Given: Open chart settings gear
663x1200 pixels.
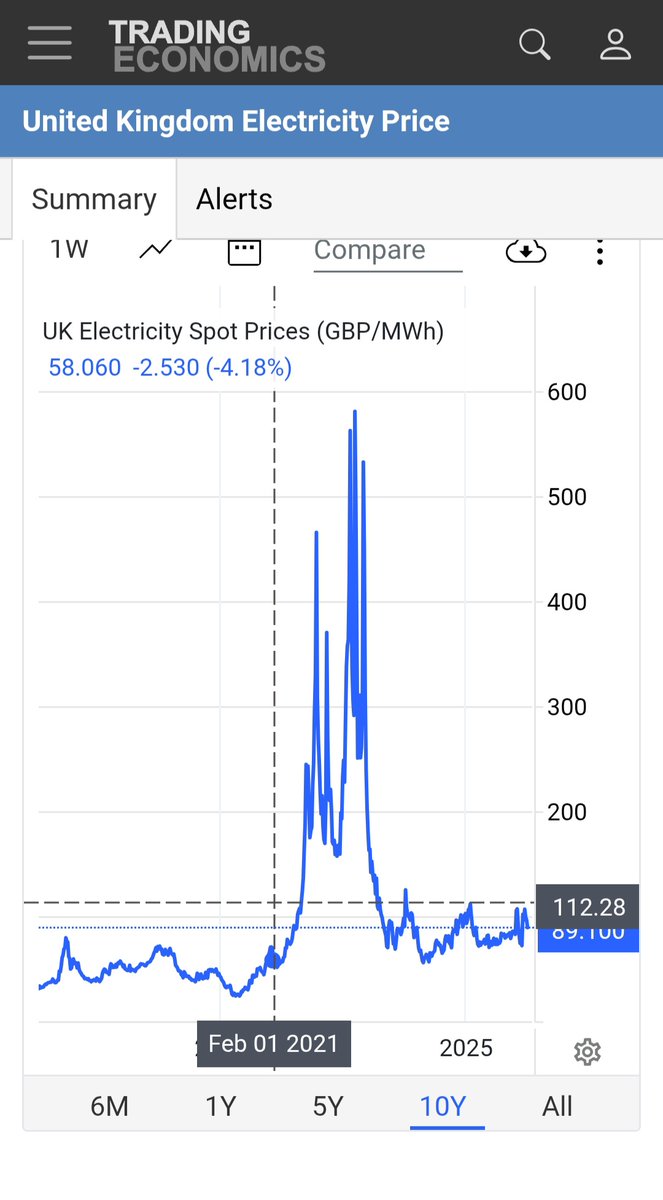Looking at the screenshot, I should tap(587, 1052).
